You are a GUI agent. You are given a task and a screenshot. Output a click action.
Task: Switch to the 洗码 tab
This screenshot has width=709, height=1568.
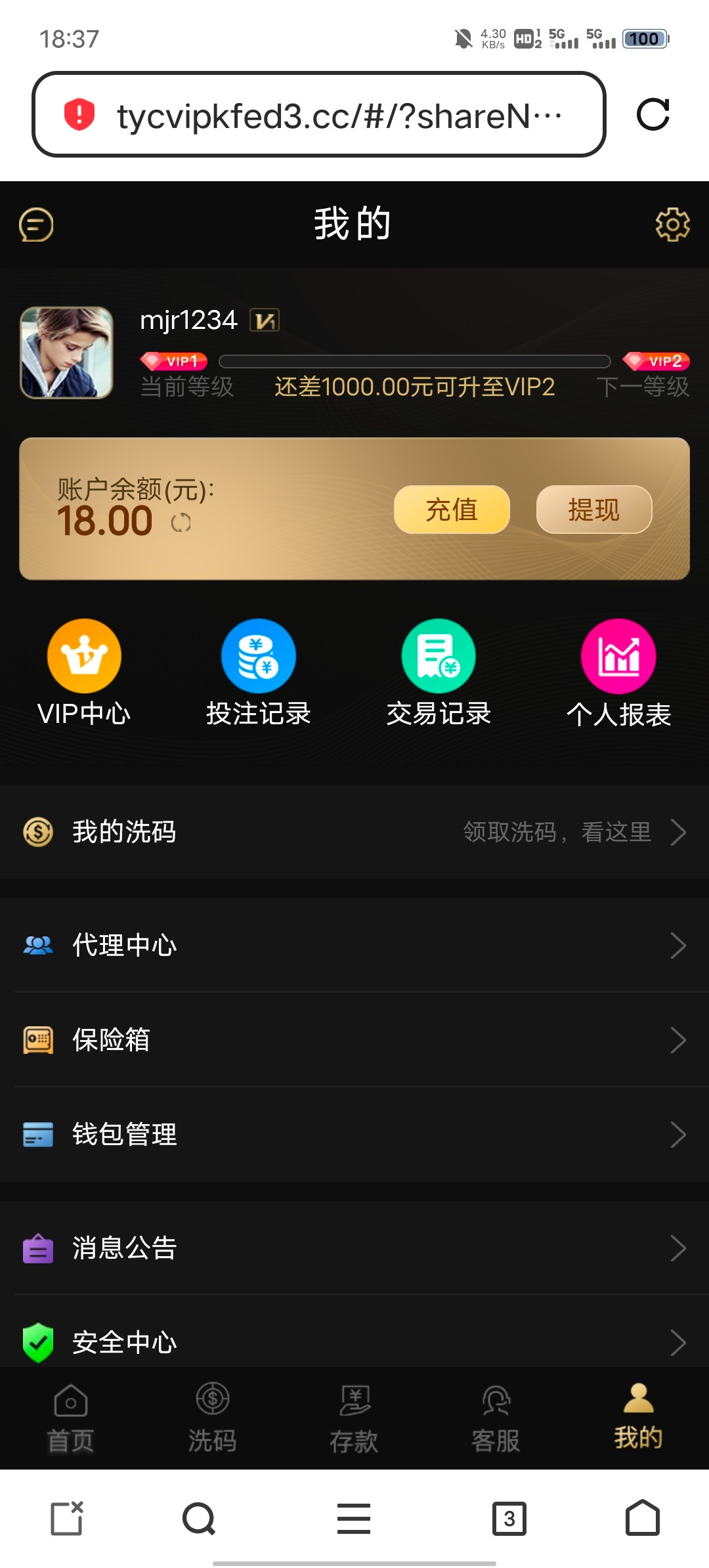point(212,1418)
